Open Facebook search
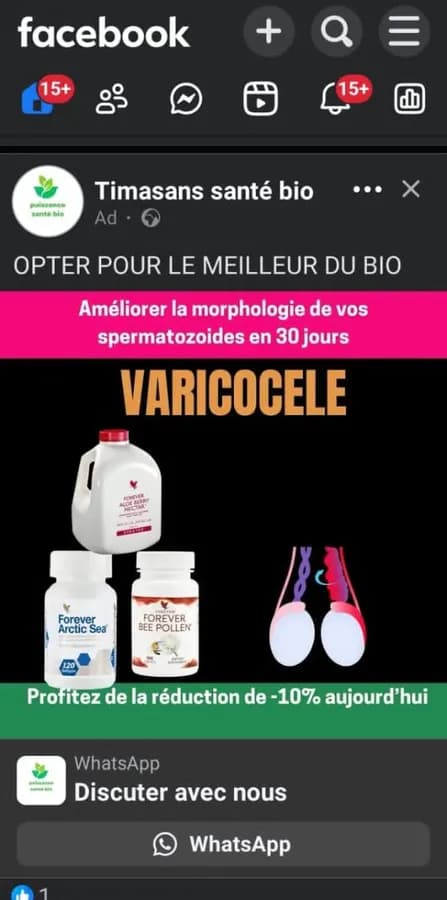Screen dimensions: 447x900 [x=337, y=32]
